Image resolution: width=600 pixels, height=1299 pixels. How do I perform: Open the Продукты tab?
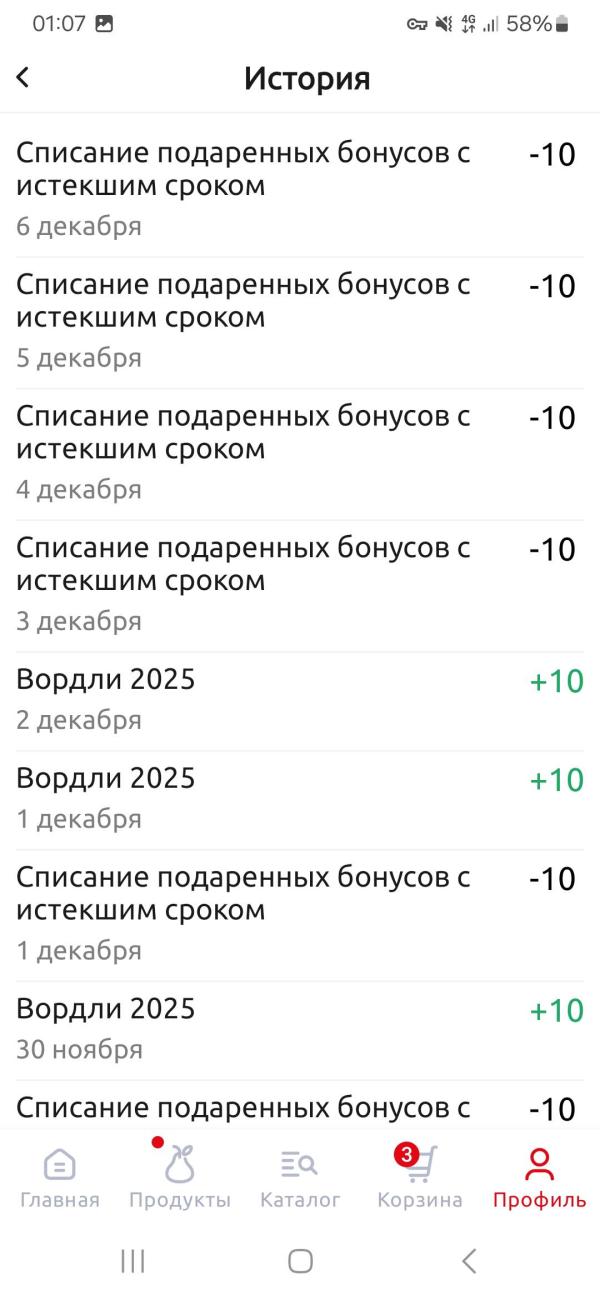pos(180,1177)
